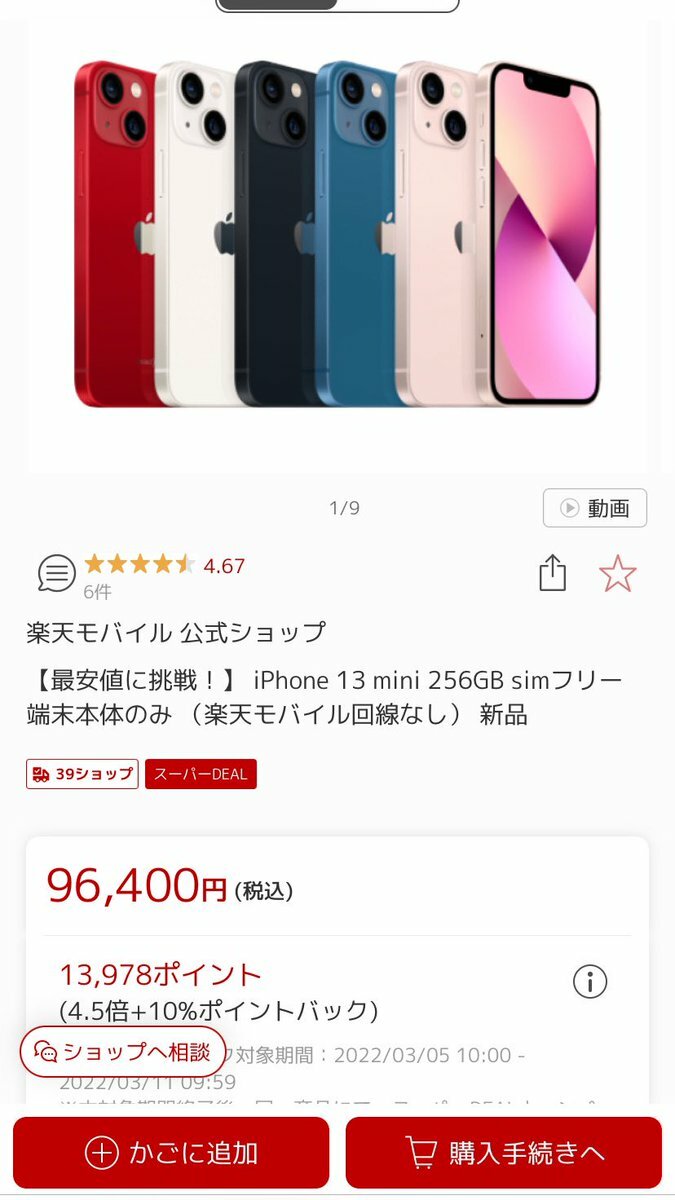Share this iPhone 13 mini listing

pos(552,573)
